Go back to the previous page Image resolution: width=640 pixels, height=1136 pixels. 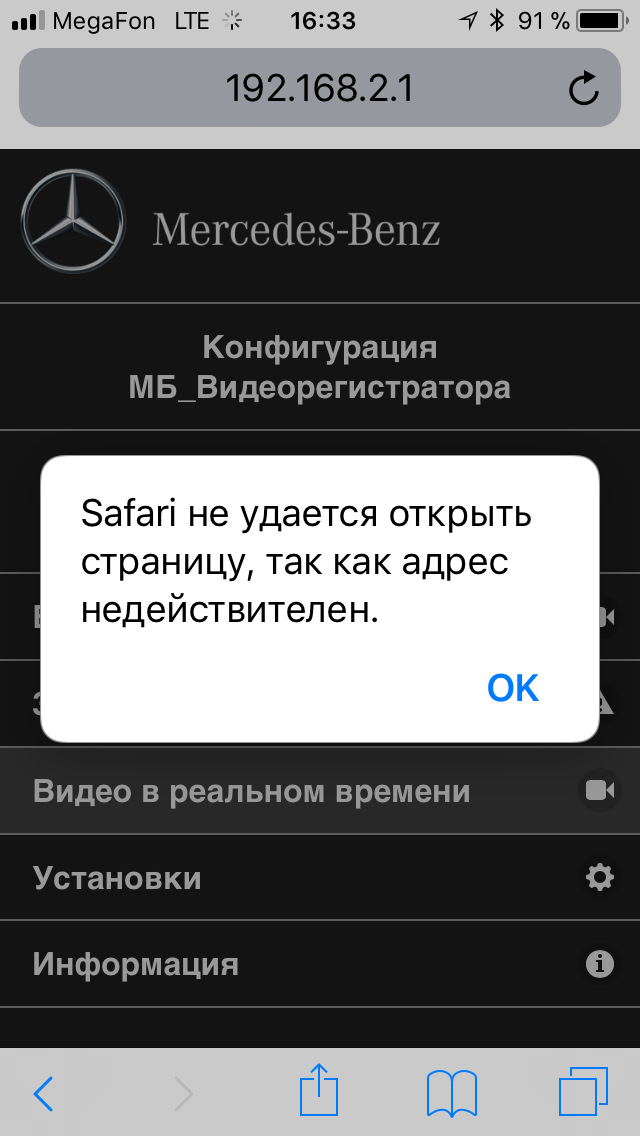(44, 1094)
